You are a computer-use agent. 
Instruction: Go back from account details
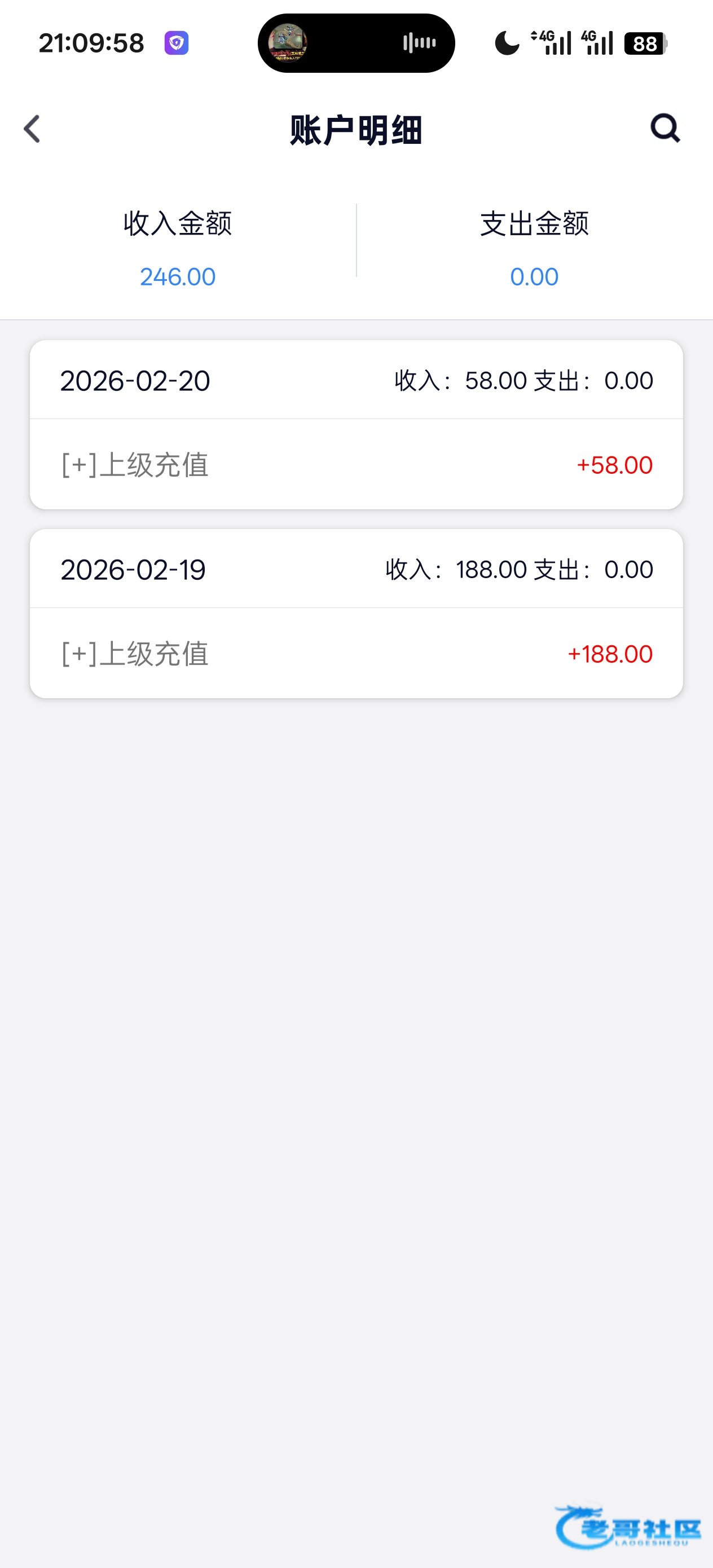pyautogui.click(x=32, y=129)
